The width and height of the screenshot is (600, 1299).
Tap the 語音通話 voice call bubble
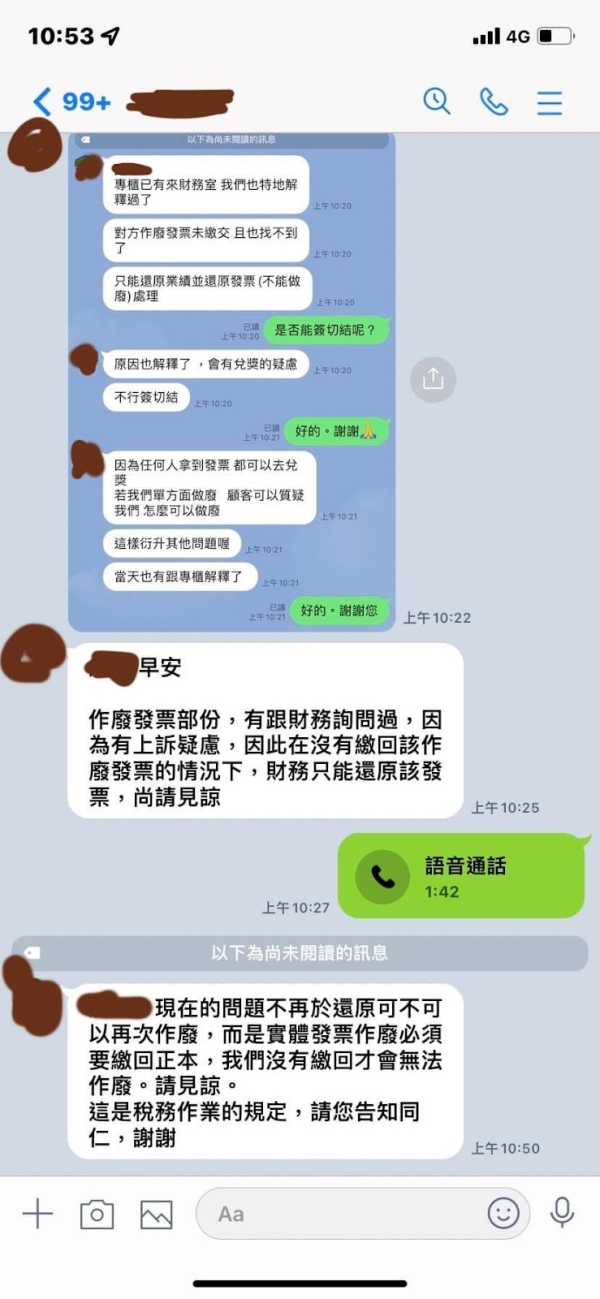point(461,875)
